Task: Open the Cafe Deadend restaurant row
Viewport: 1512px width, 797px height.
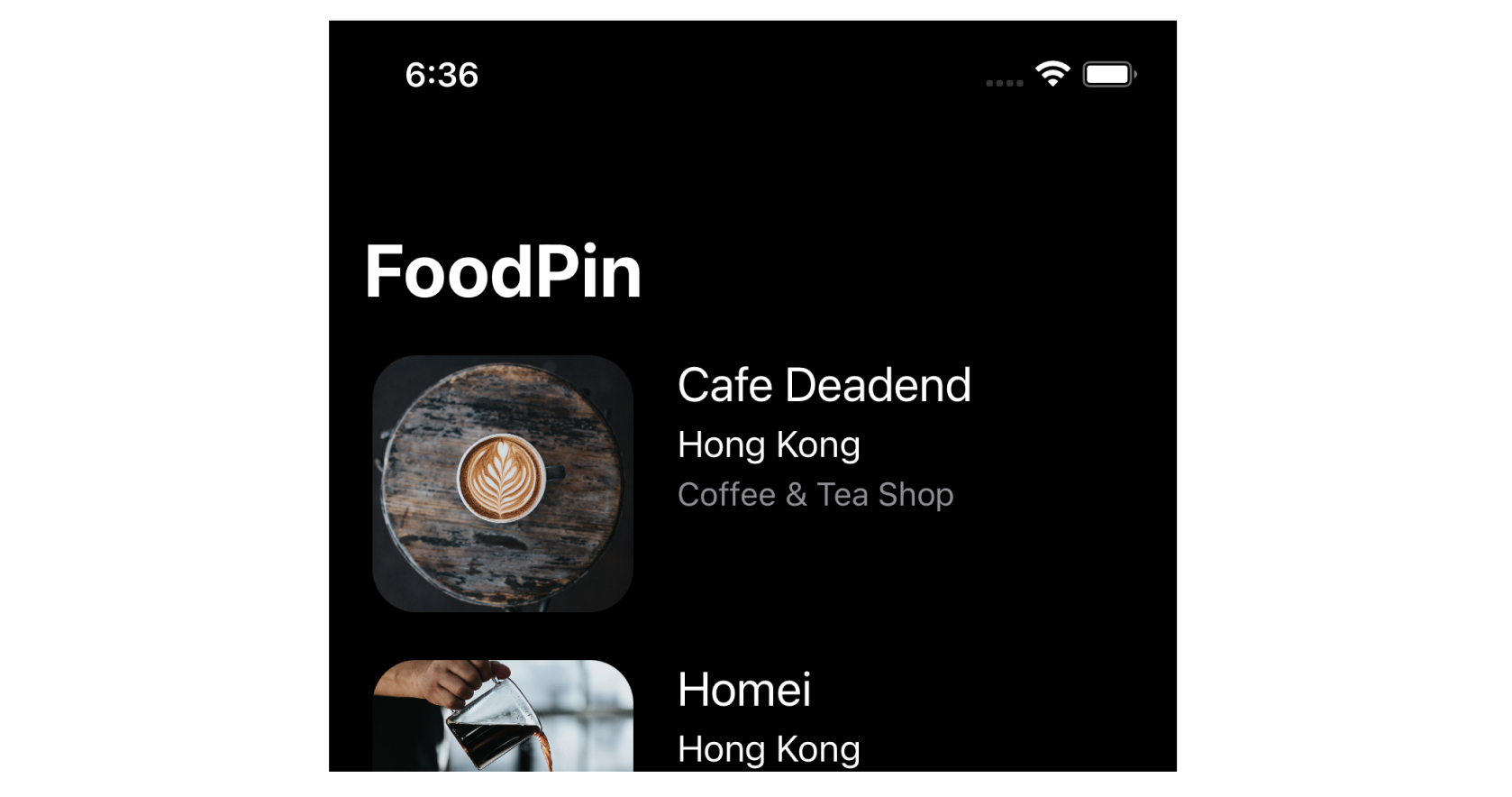Action: 823,386
